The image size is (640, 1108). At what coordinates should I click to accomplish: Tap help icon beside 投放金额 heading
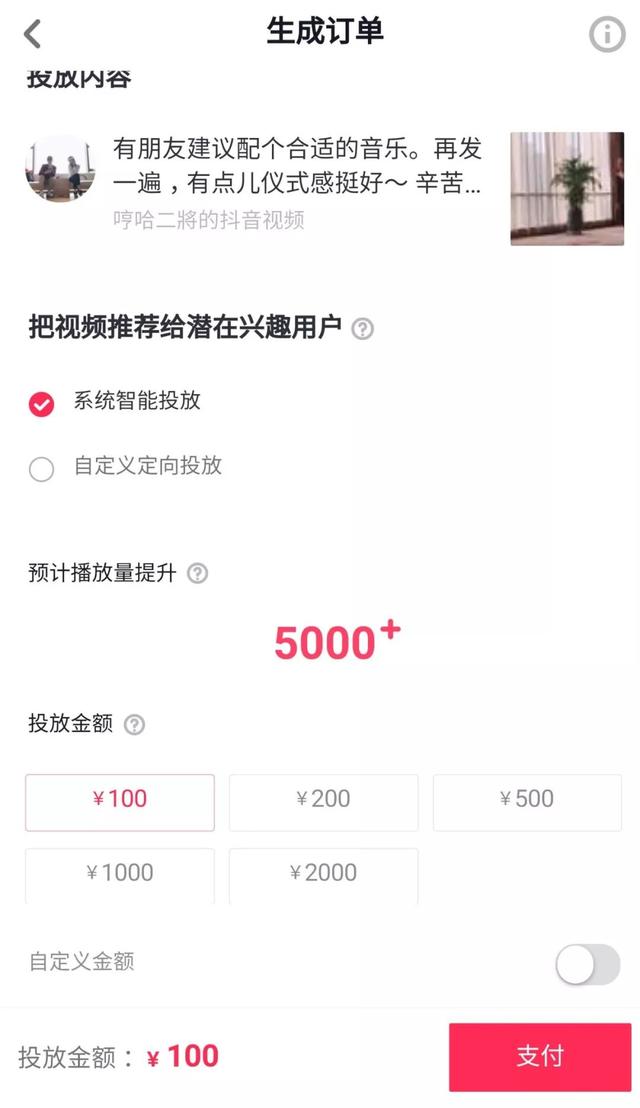[134, 724]
